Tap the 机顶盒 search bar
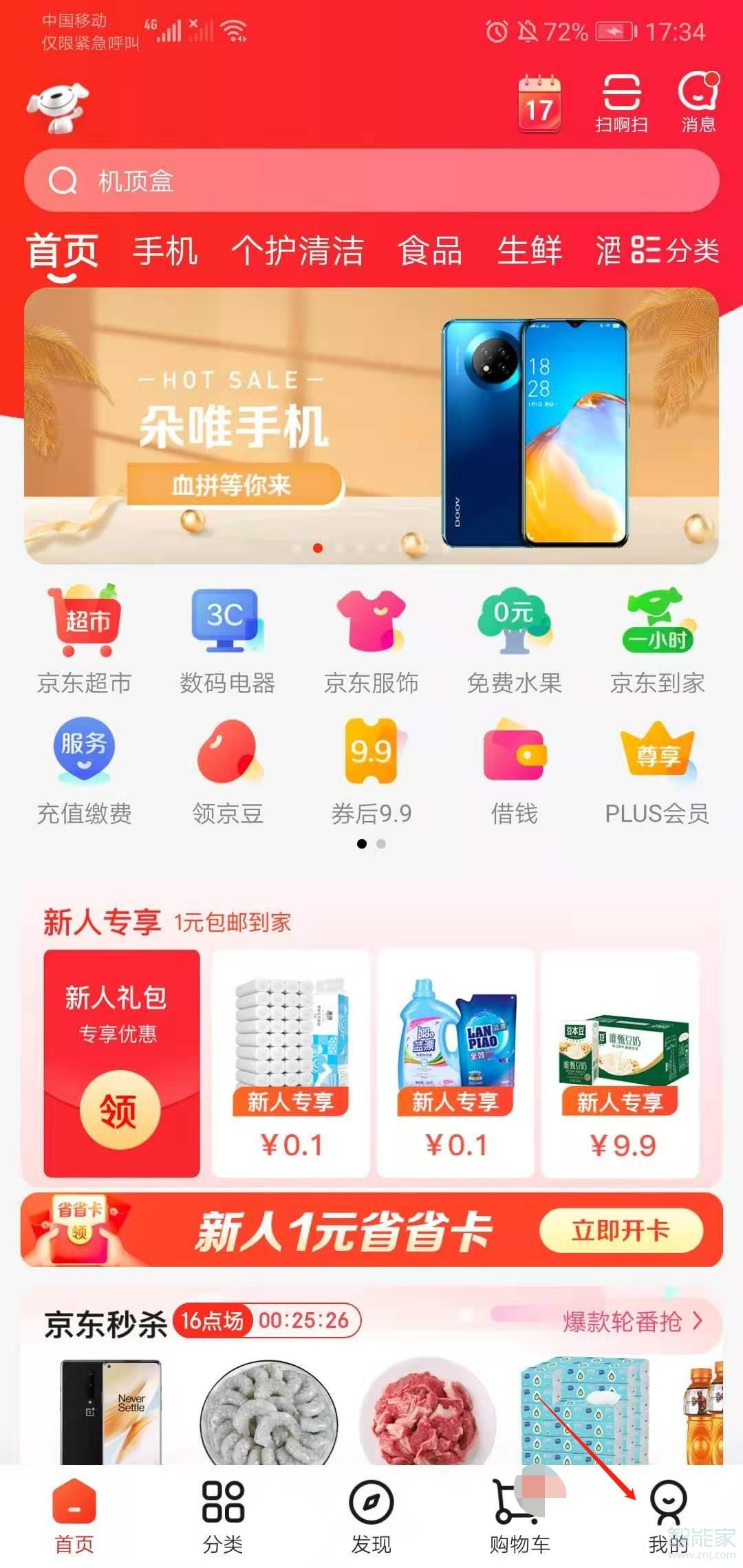This screenshot has height=1568, width=743. (371, 181)
